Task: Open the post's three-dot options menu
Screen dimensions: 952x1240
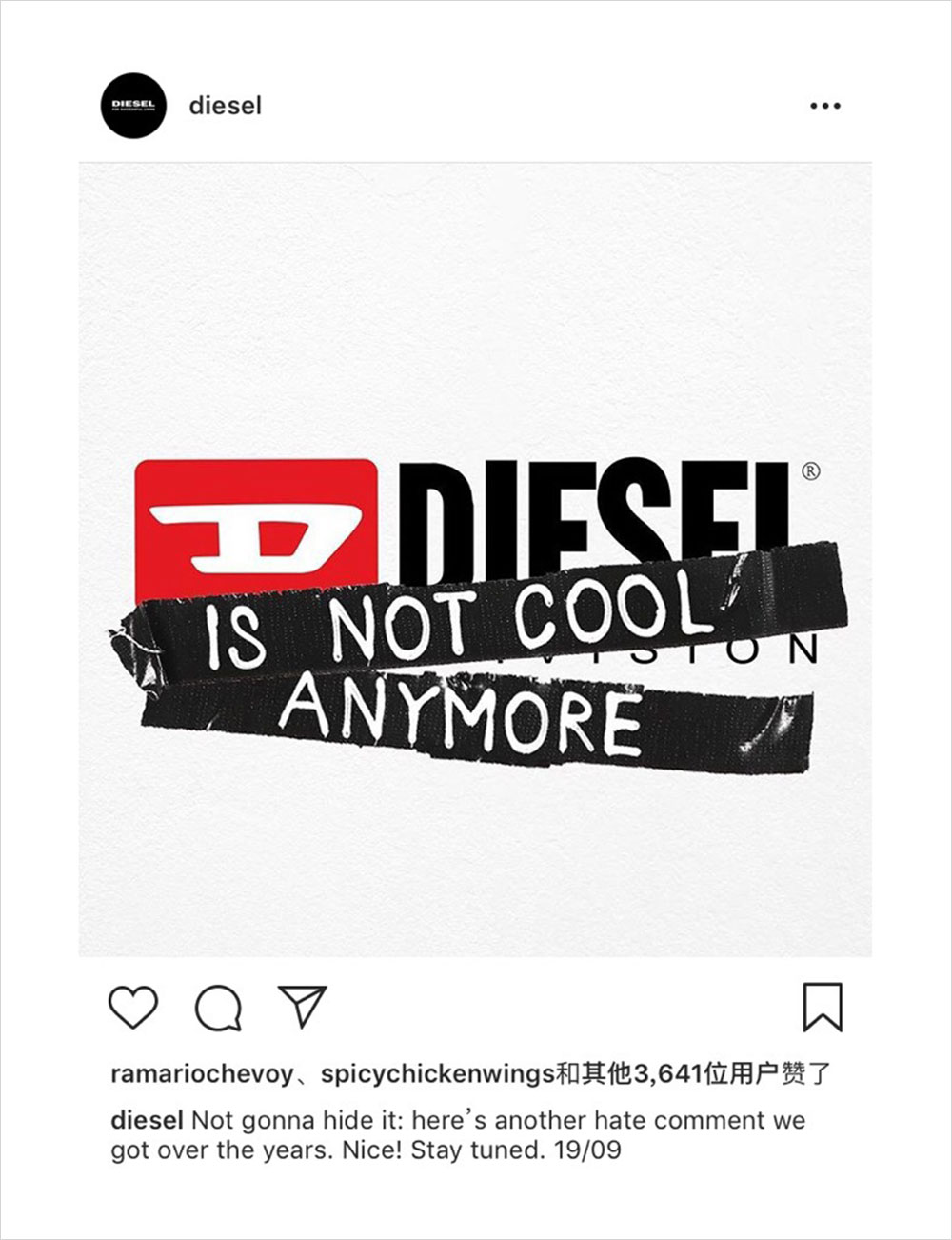Action: (x=824, y=106)
